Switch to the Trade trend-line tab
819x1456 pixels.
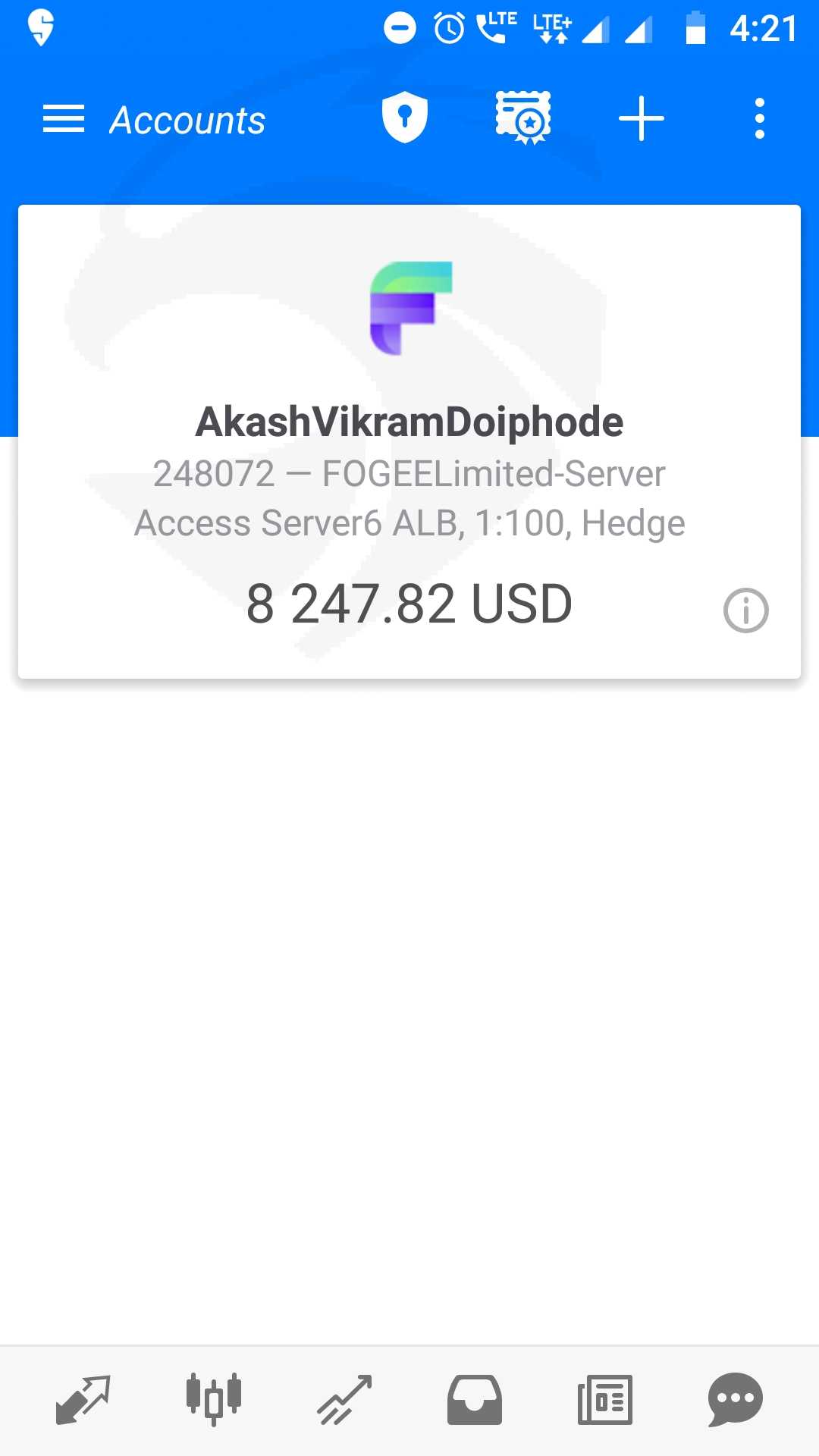coord(344,1400)
